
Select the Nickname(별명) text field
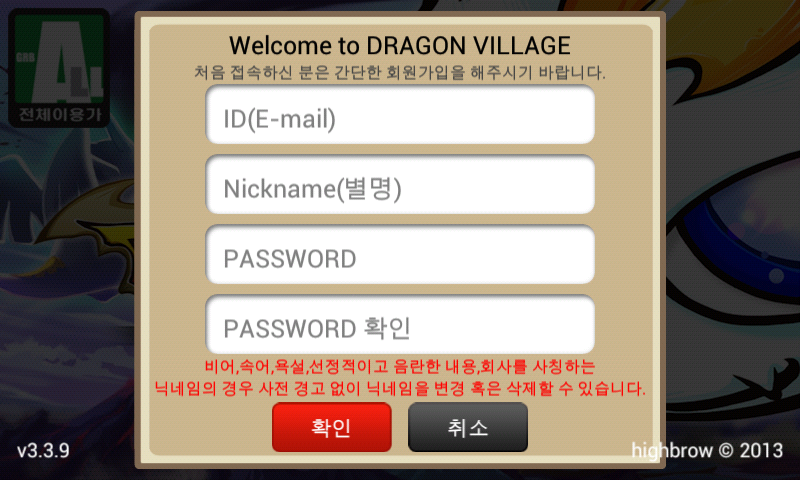400,187
